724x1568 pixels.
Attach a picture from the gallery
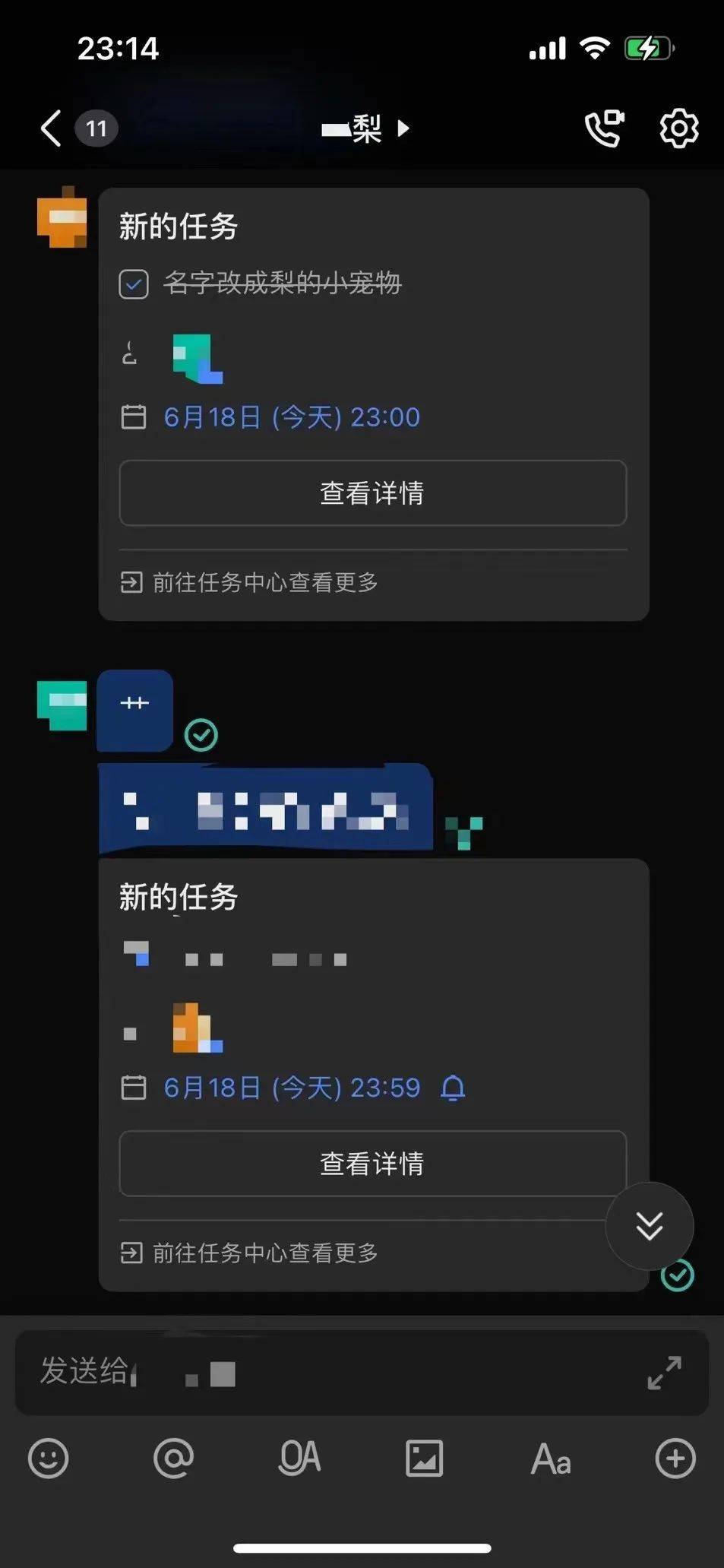coord(424,1459)
